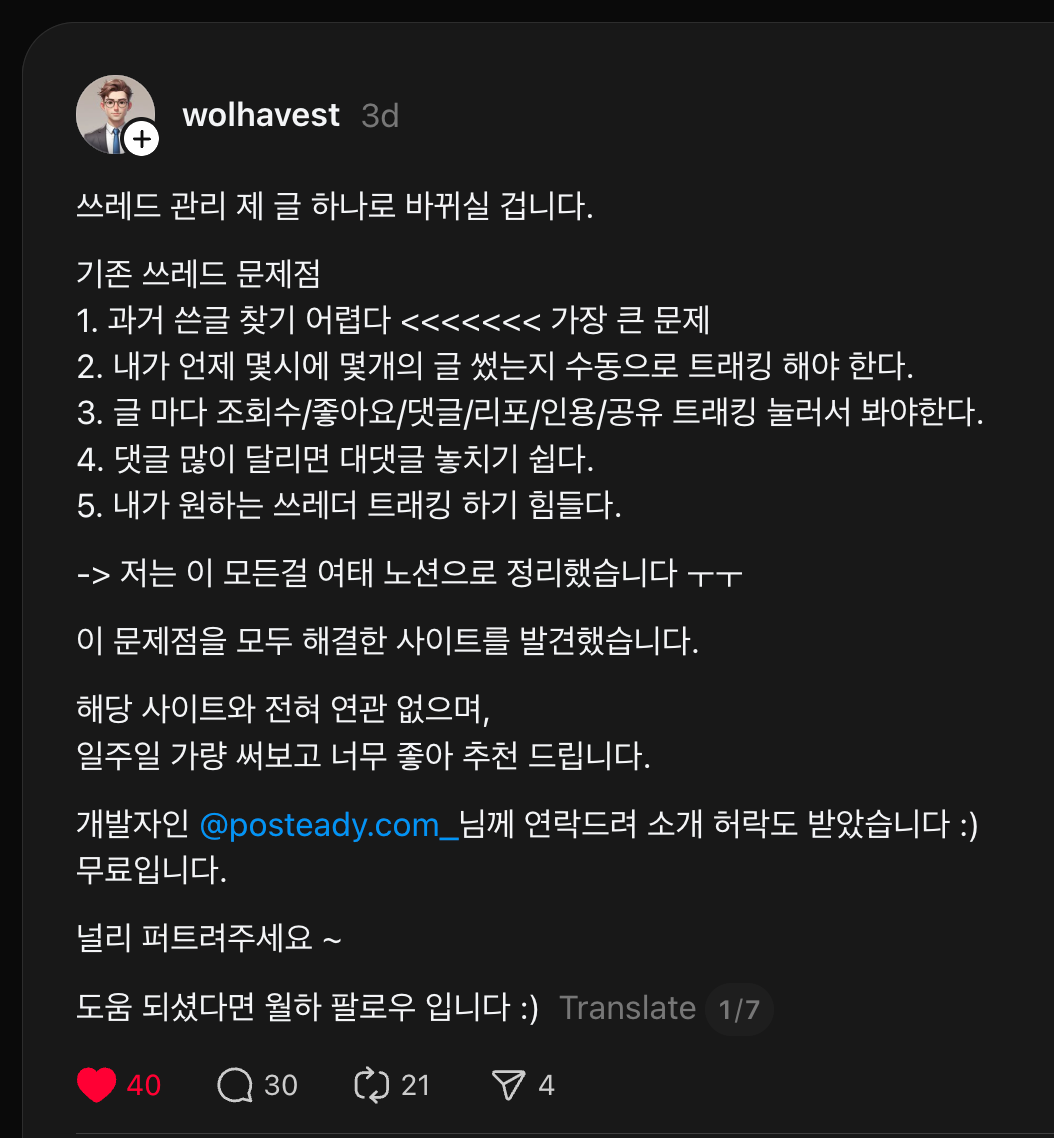Translate this post
Viewport: 1054px width, 1138px height.
[627, 1008]
